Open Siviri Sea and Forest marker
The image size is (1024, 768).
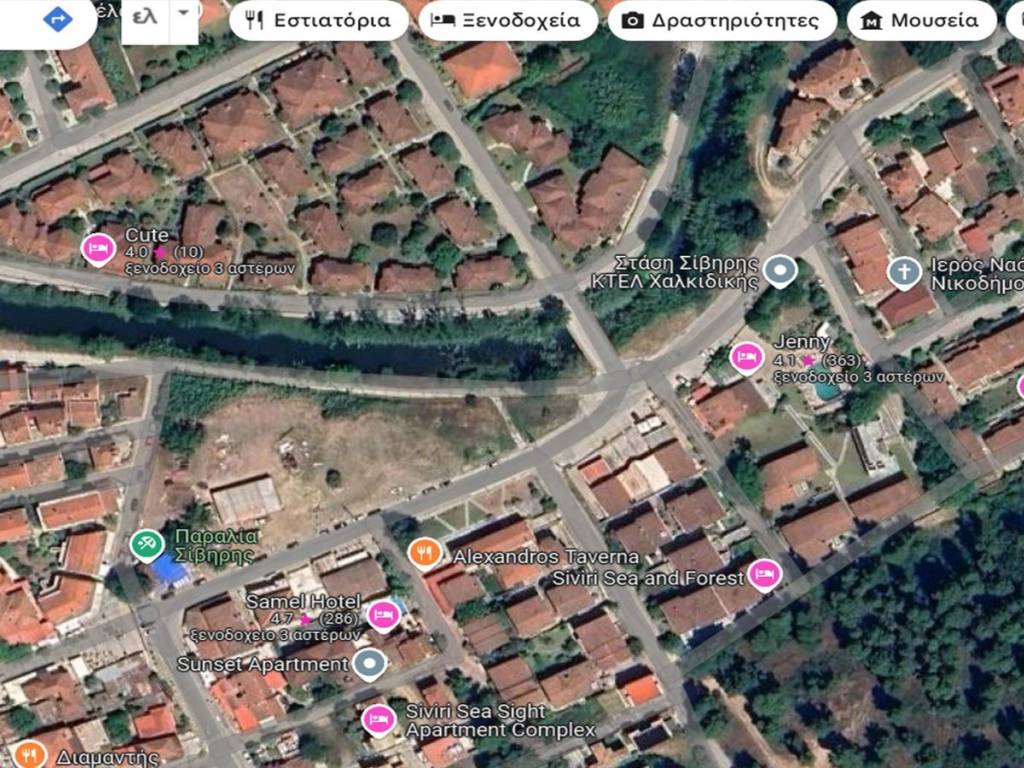point(764,574)
